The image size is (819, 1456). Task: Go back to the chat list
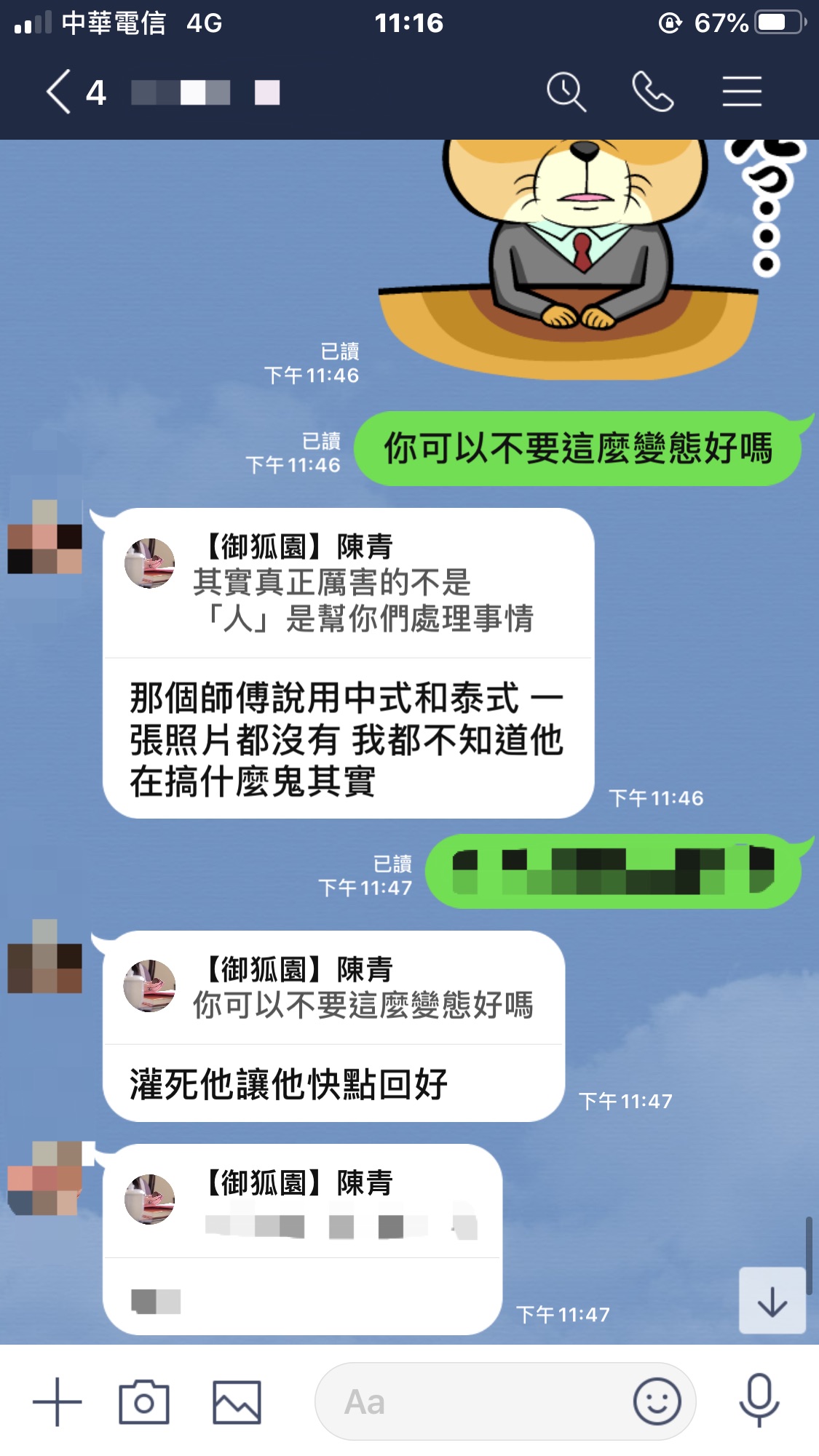[x=60, y=92]
